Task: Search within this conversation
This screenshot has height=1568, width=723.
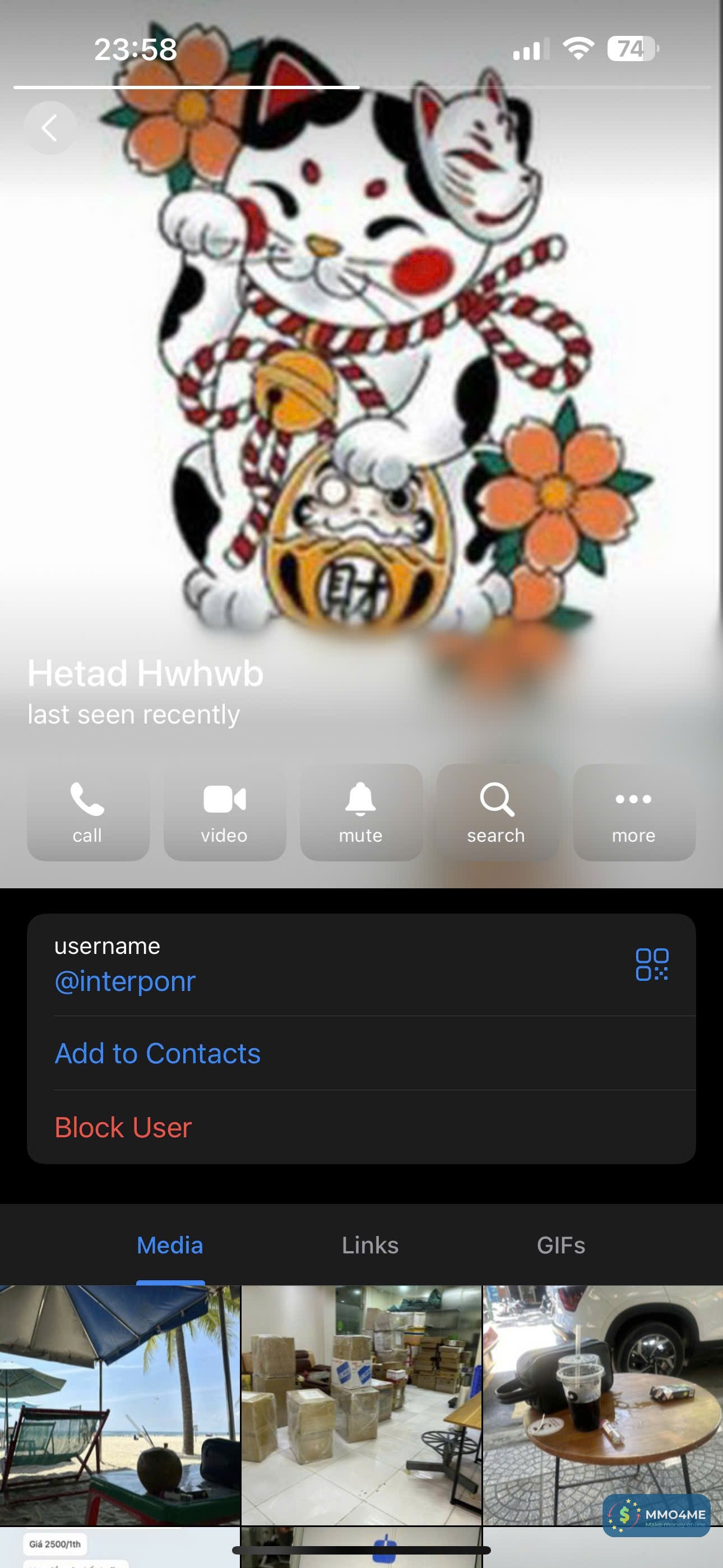Action: pos(497,812)
